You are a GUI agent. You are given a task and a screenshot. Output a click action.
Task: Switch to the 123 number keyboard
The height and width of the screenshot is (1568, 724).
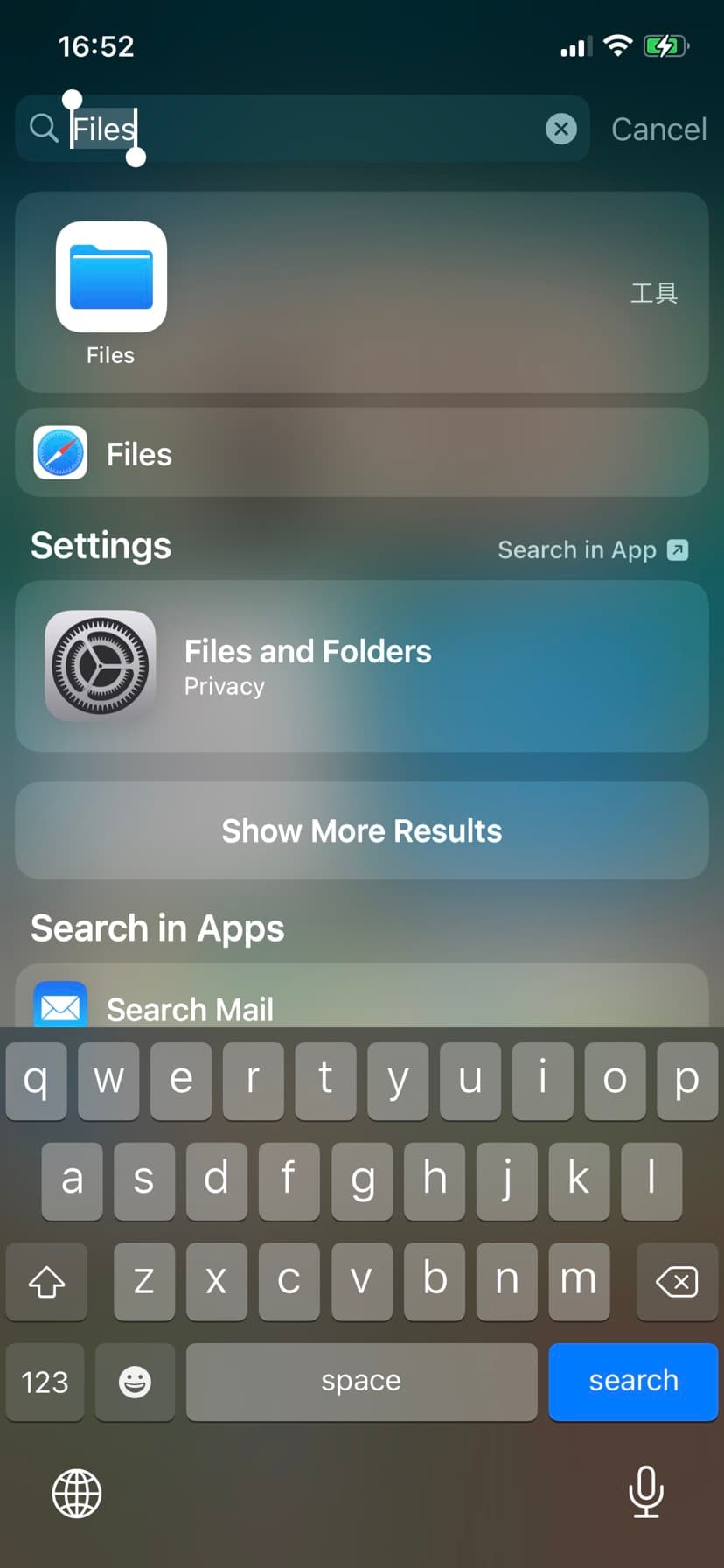click(x=45, y=1382)
